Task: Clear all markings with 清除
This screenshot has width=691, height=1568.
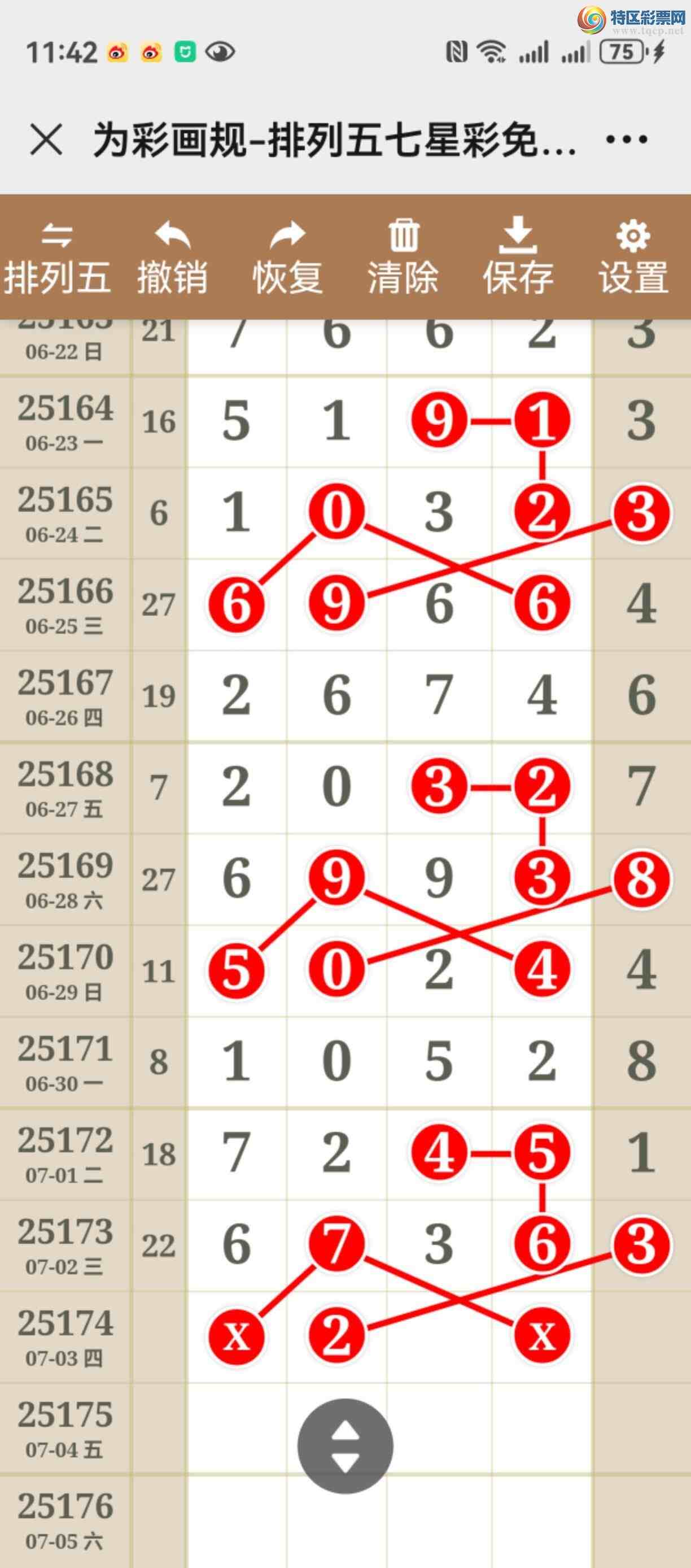Action: point(403,259)
